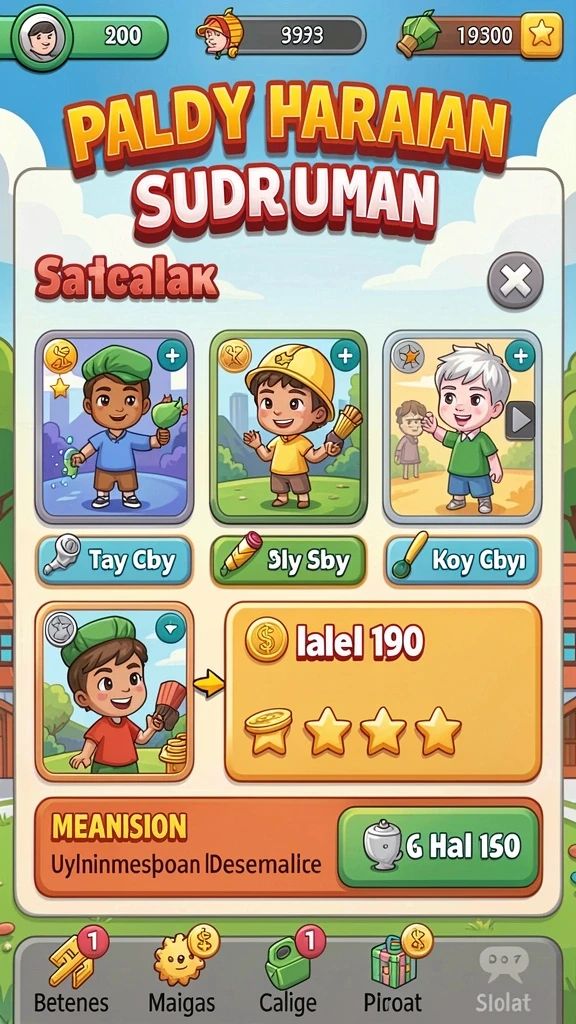This screenshot has width=576, height=1024.
Task: Expand the dropdown arrow on red-shirt card
Action: point(170,628)
